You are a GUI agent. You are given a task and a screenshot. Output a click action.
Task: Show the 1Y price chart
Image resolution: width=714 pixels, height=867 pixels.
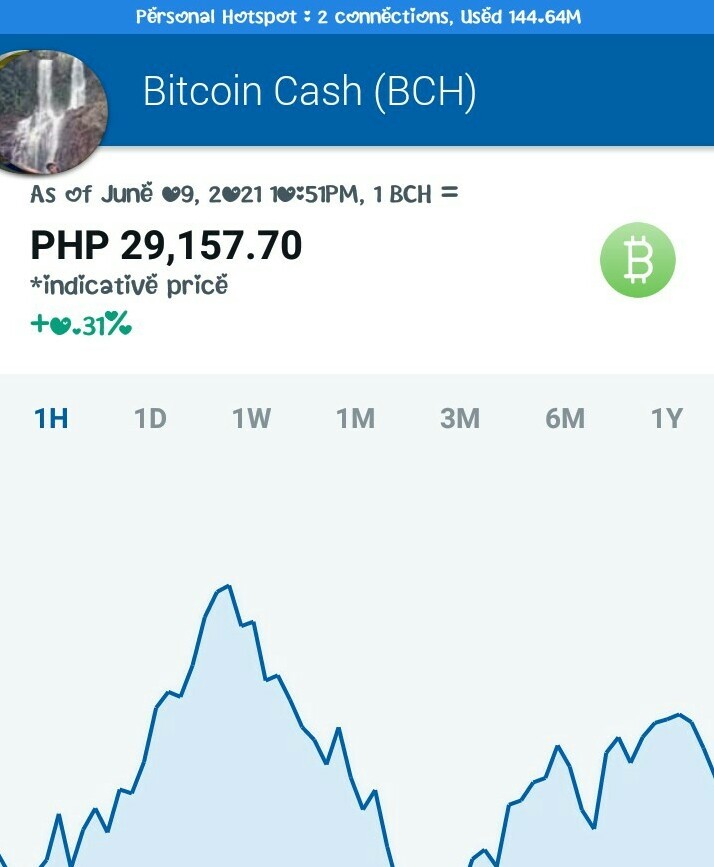[667, 418]
